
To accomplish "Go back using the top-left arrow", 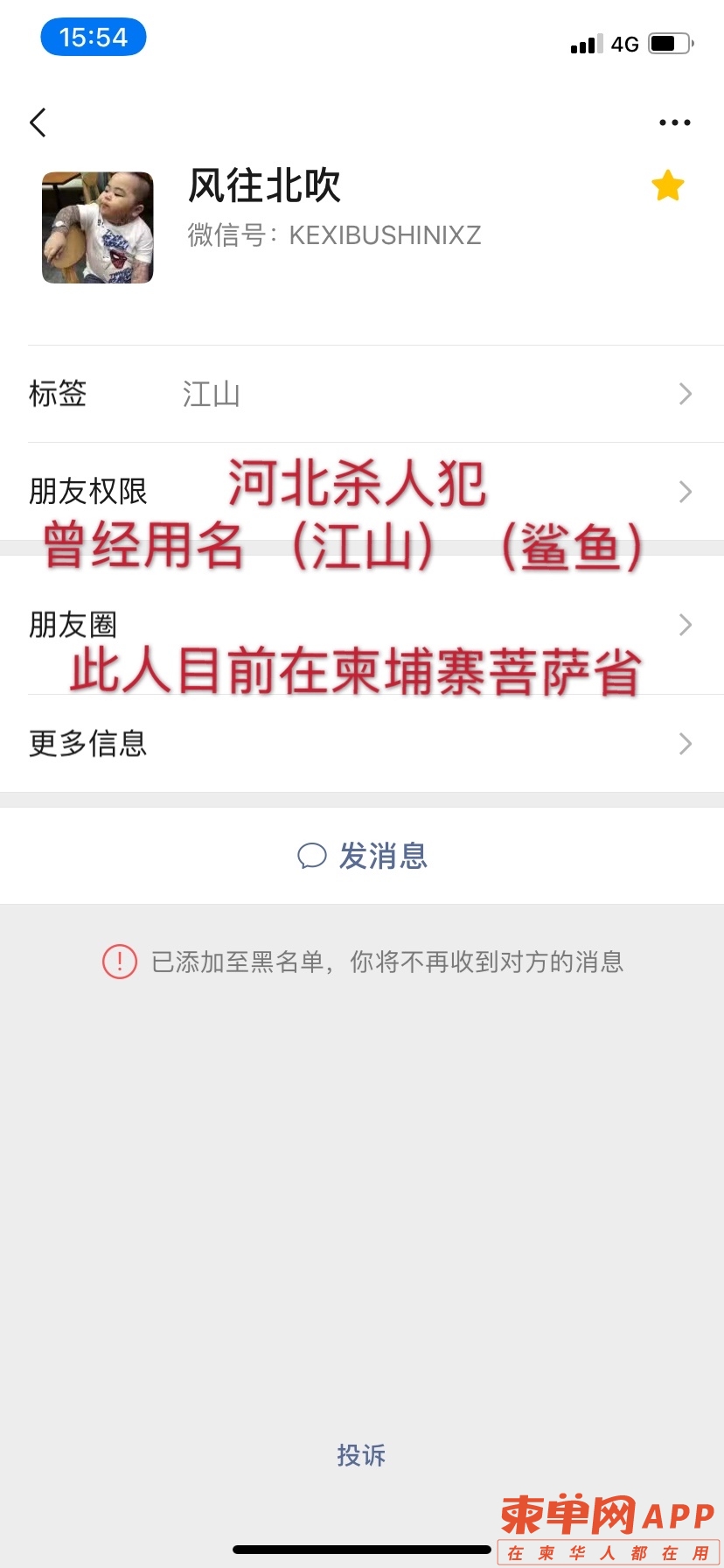I will (38, 122).
